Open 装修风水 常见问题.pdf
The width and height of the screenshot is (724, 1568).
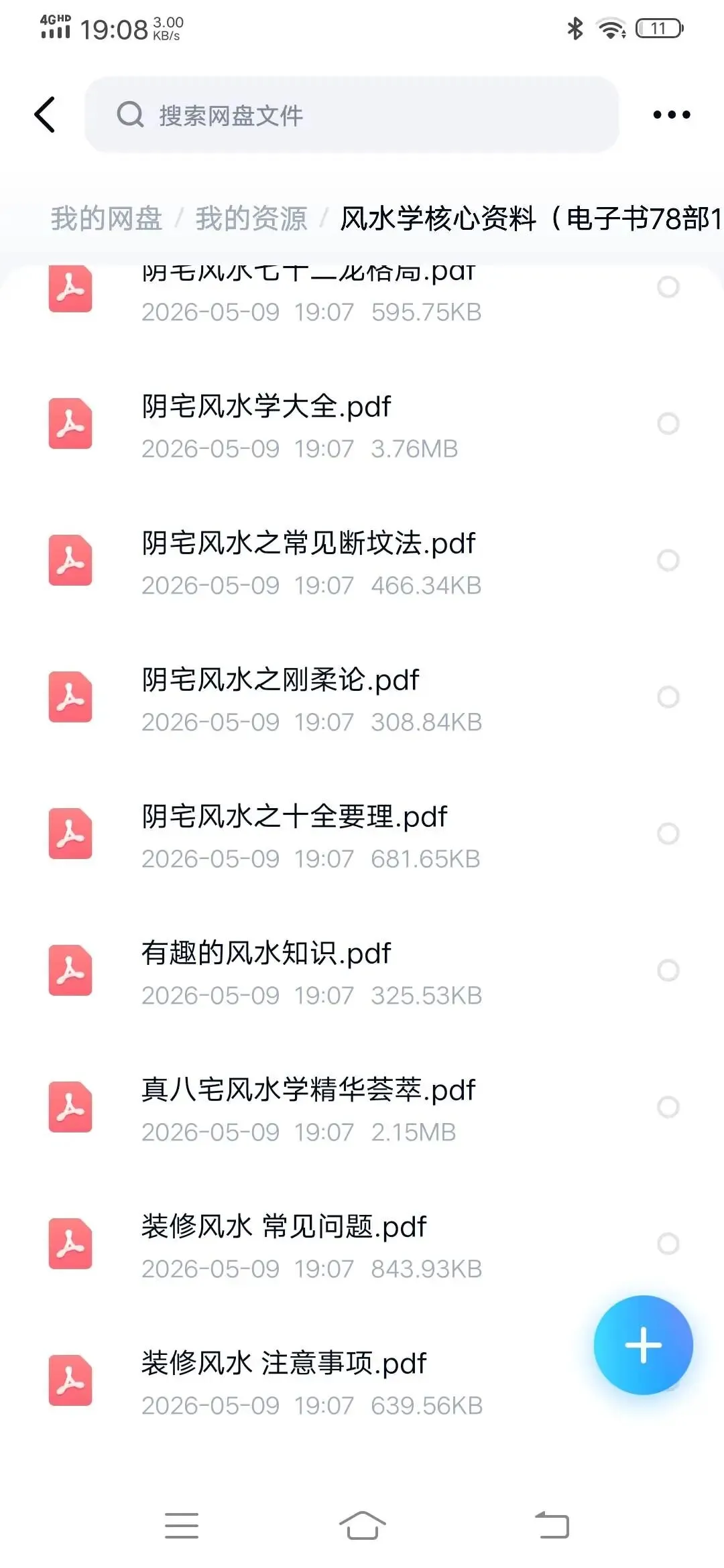click(362, 1245)
